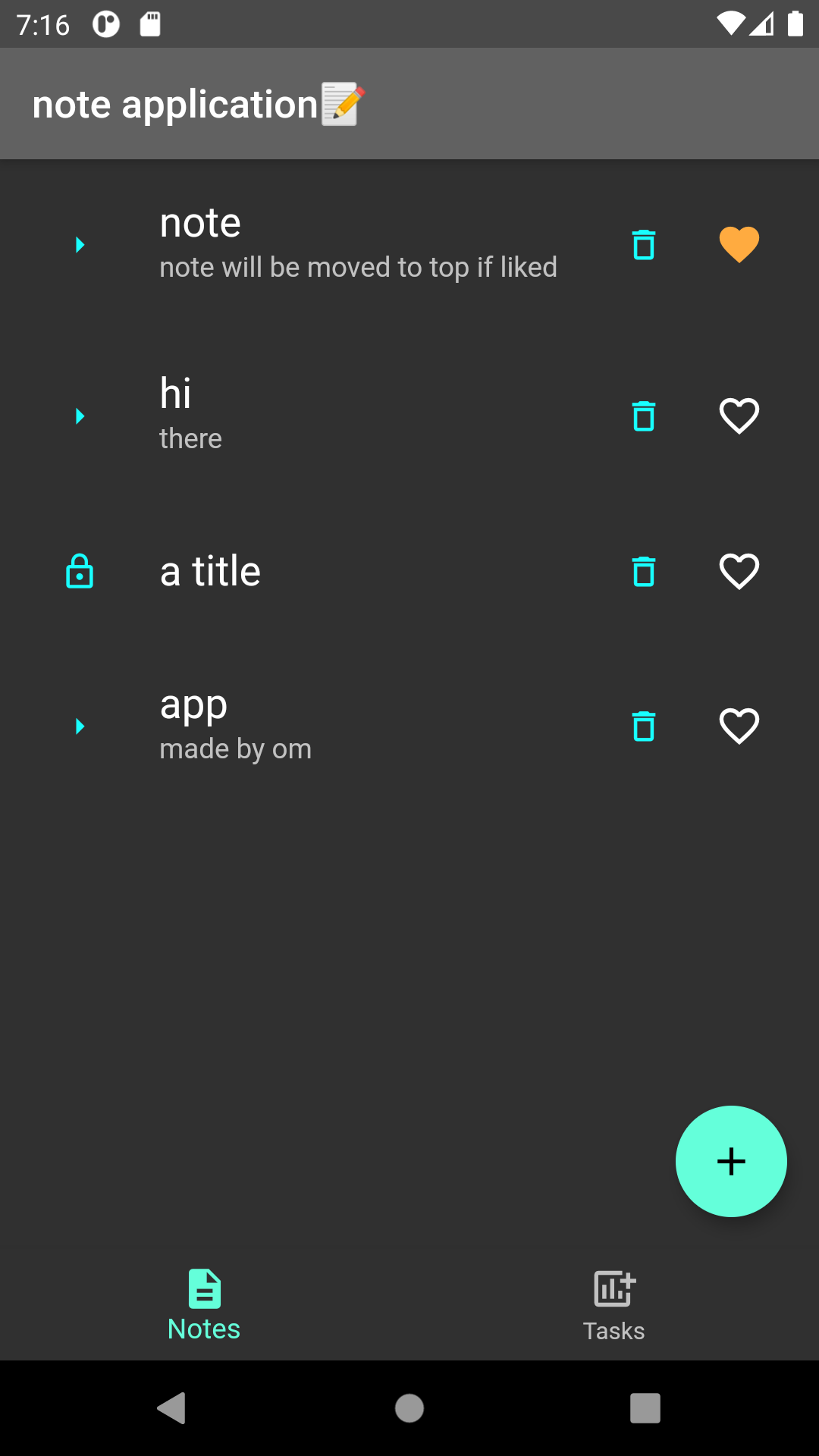
Task: Delete the 'a title' note
Action: click(x=644, y=571)
